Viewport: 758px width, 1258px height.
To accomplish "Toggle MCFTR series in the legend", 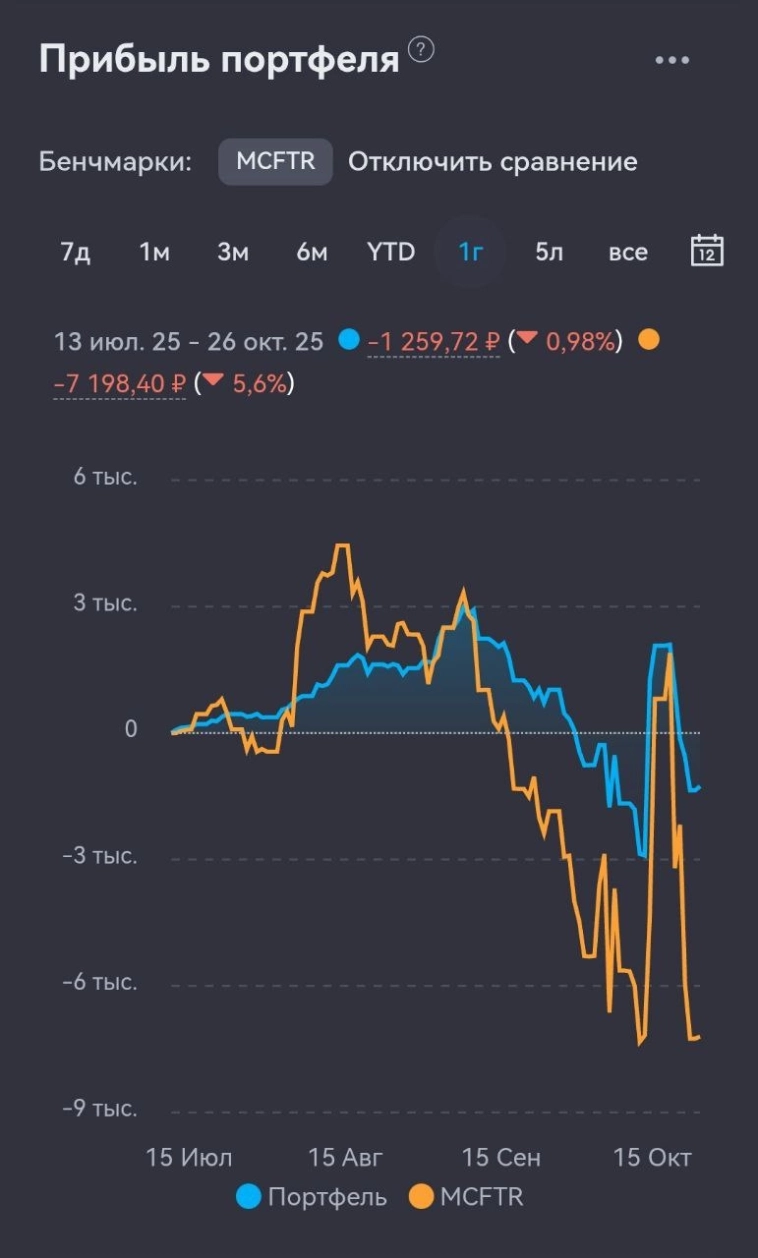I will [x=467, y=1197].
